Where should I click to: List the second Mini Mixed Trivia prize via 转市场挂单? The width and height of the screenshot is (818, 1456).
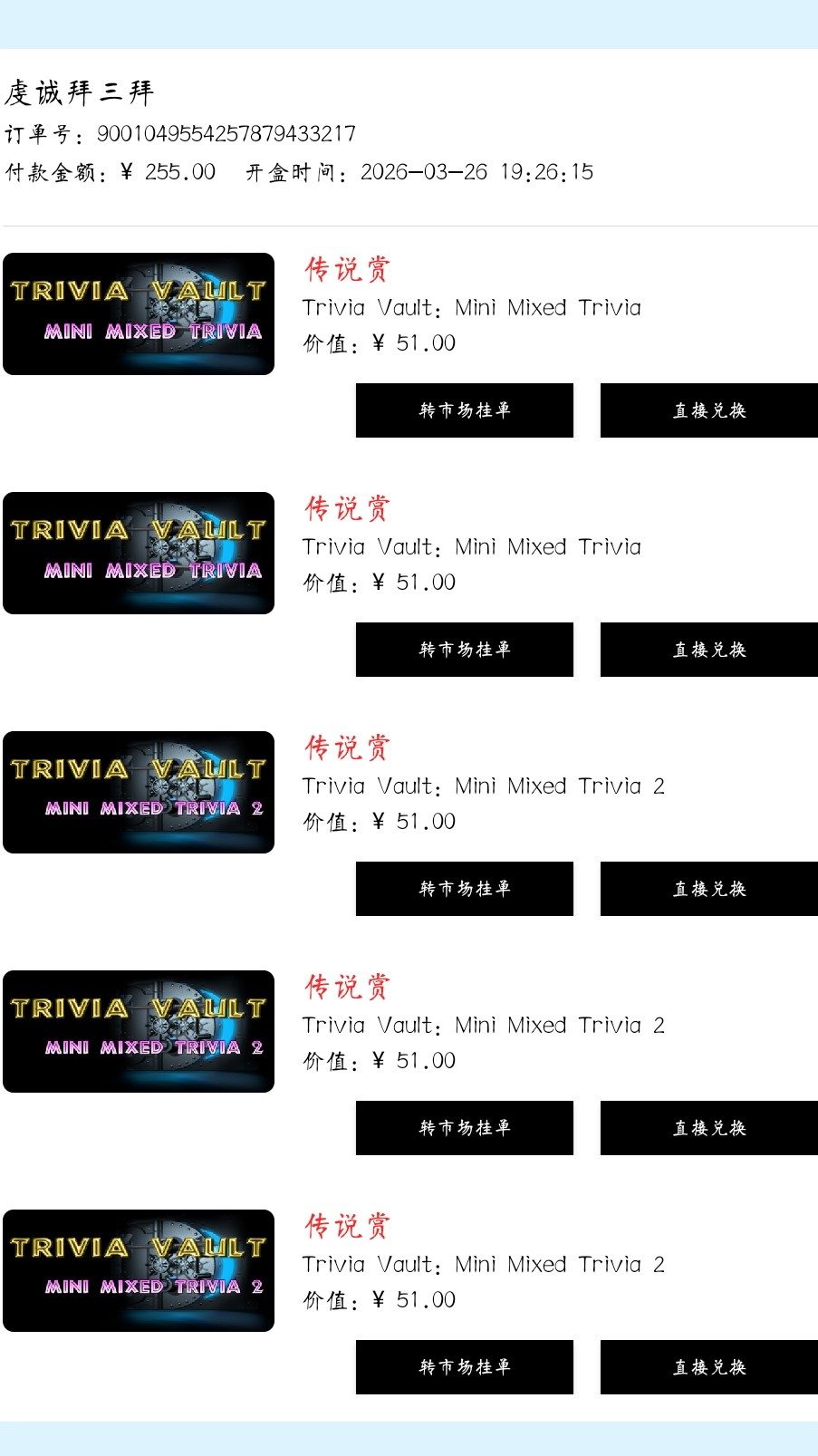(x=464, y=650)
